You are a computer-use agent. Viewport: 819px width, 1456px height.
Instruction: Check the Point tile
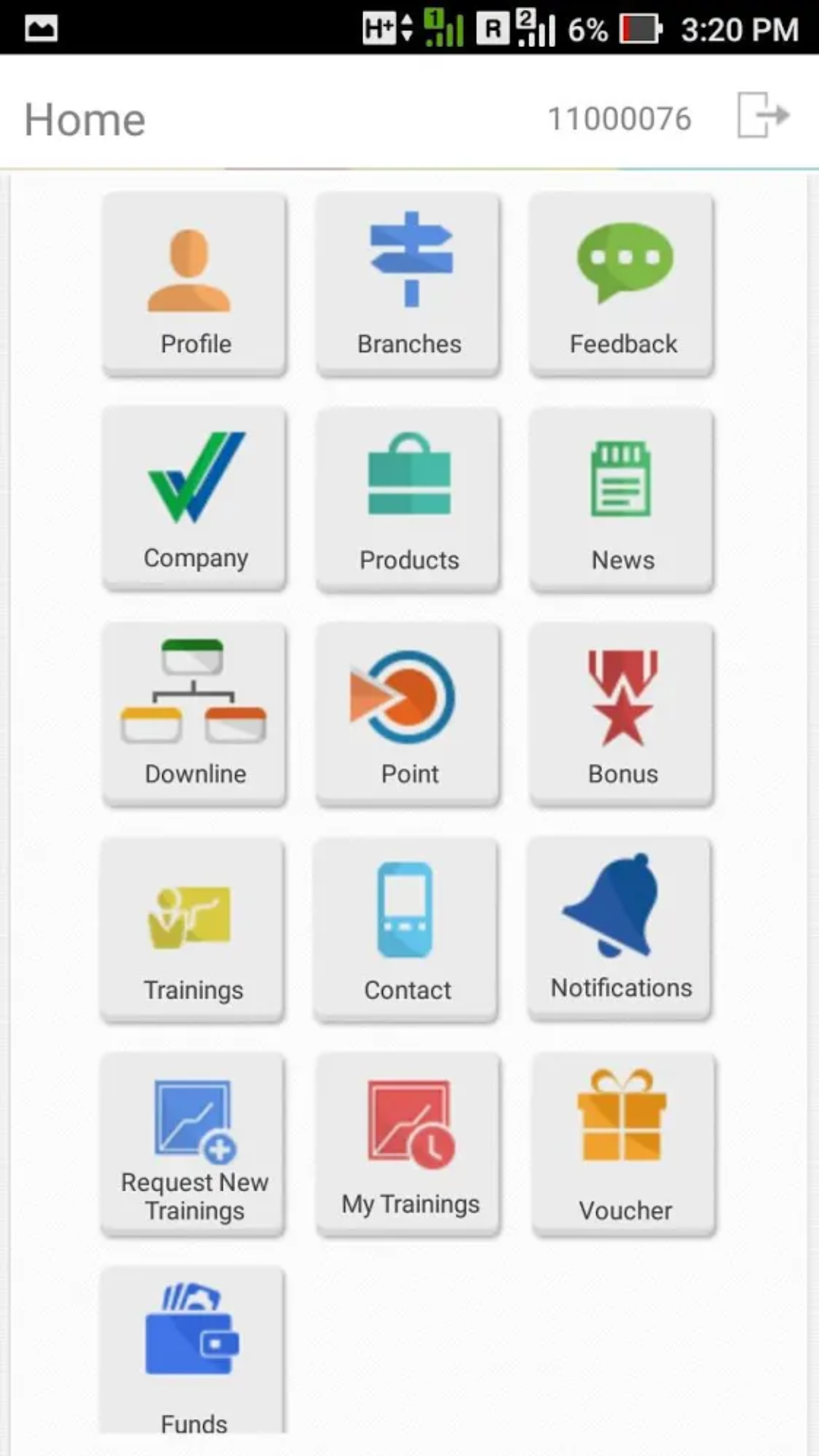pos(409,713)
